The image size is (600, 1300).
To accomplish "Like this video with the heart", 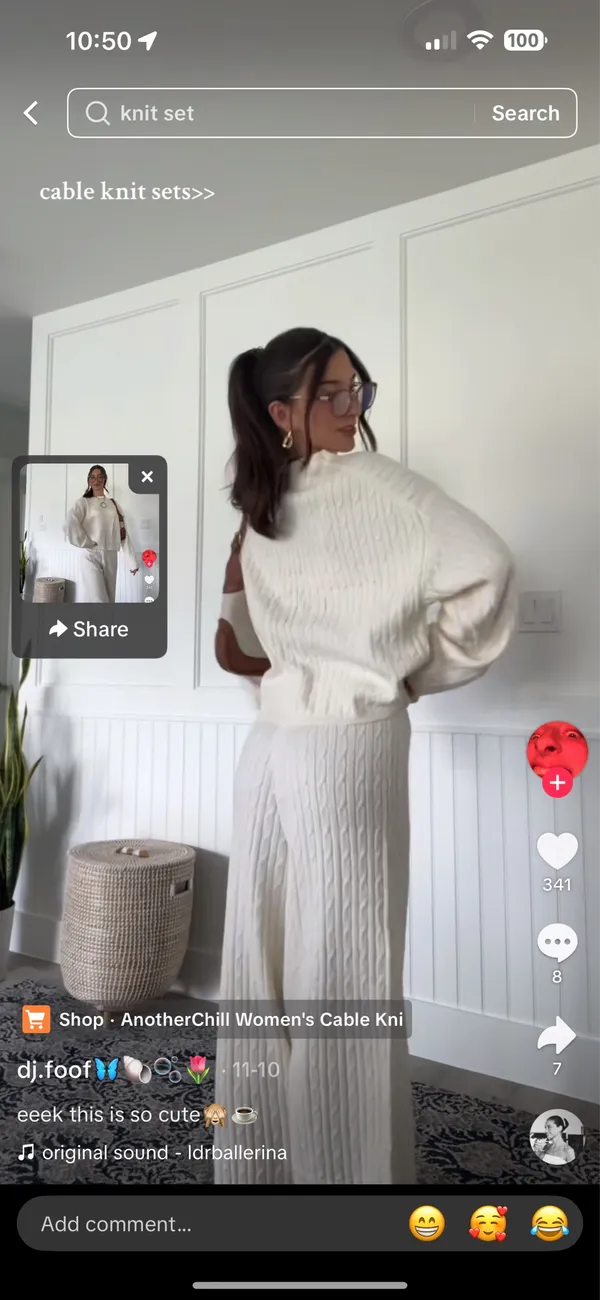I will coord(557,851).
